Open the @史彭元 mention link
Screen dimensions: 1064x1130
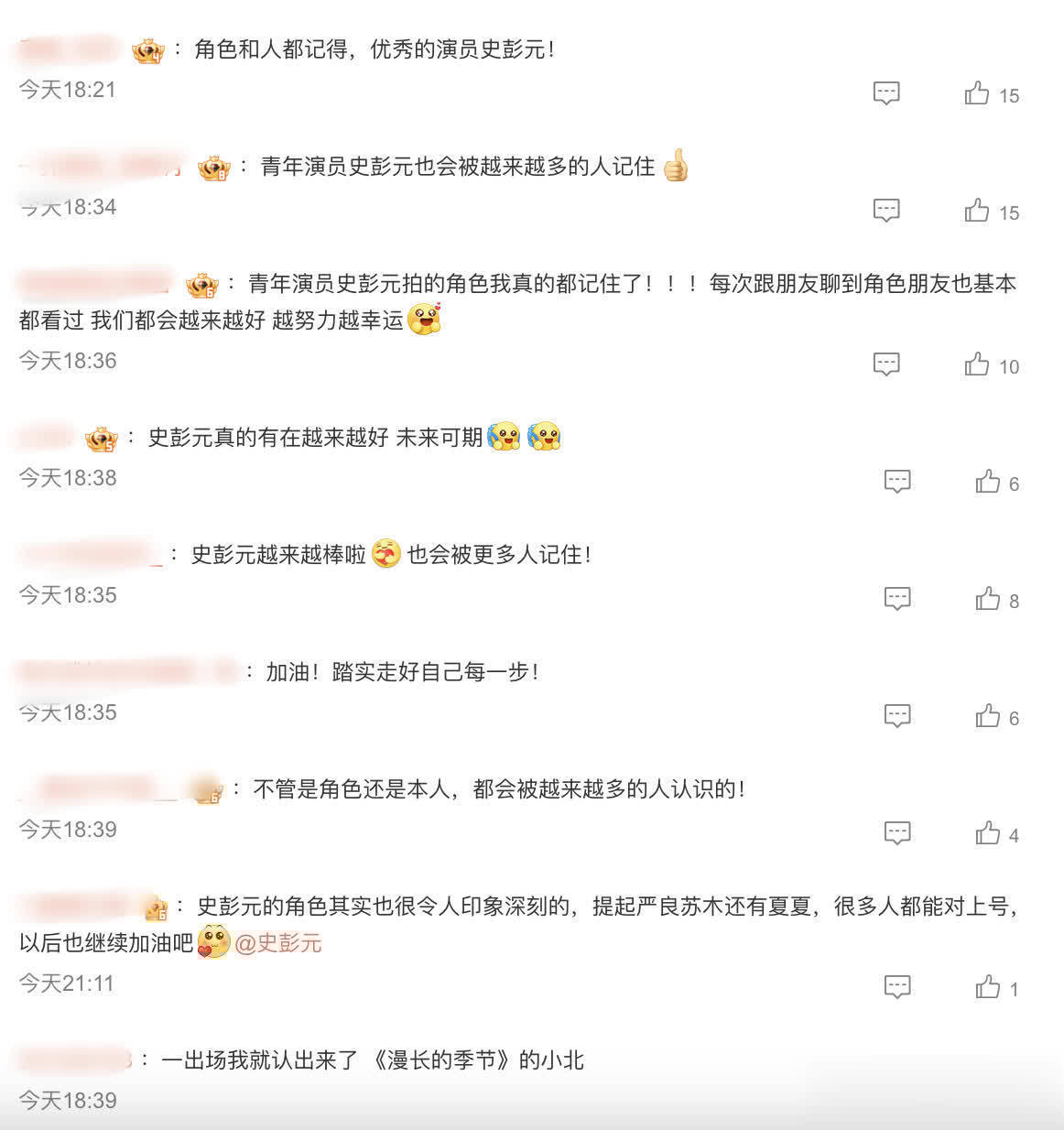(278, 943)
